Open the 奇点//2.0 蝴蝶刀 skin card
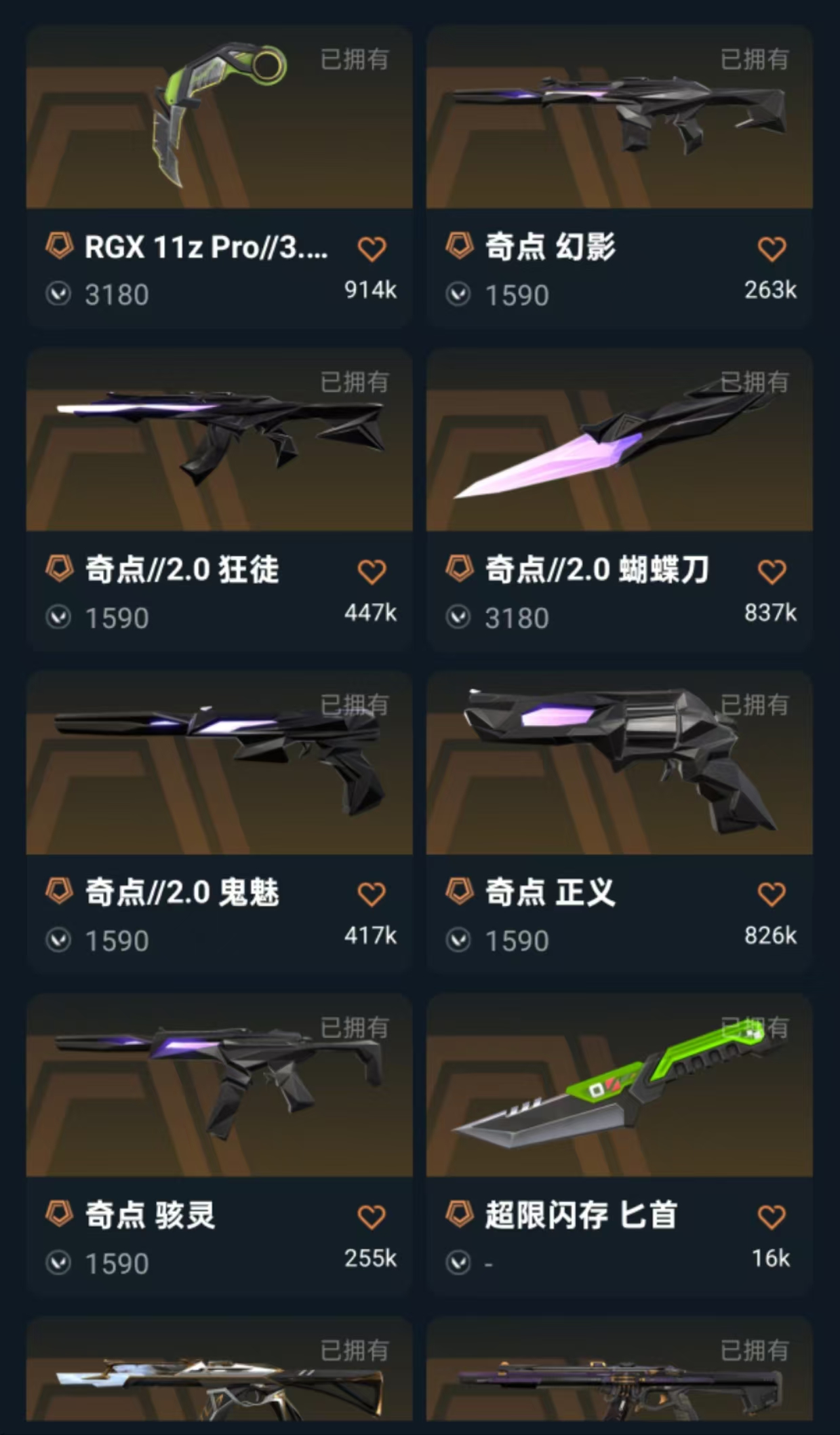Viewport: 840px width, 1435px height. coord(619,439)
